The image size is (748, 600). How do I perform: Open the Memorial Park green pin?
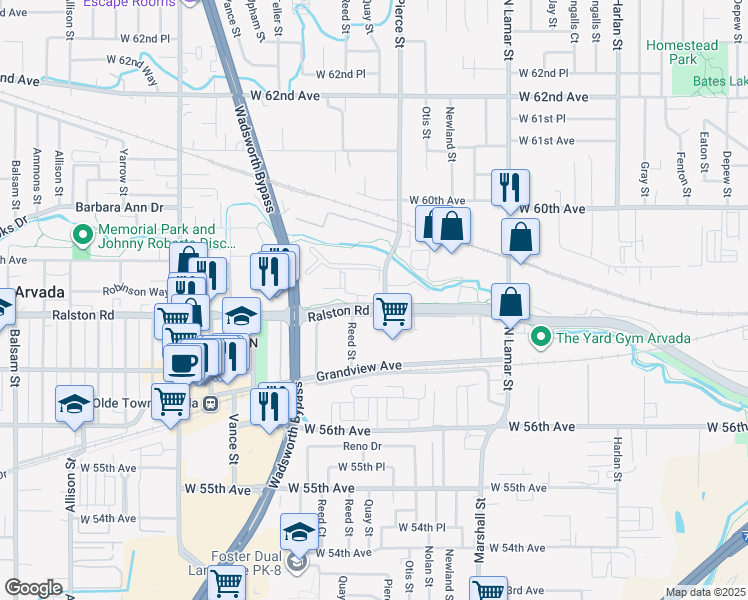click(x=81, y=236)
